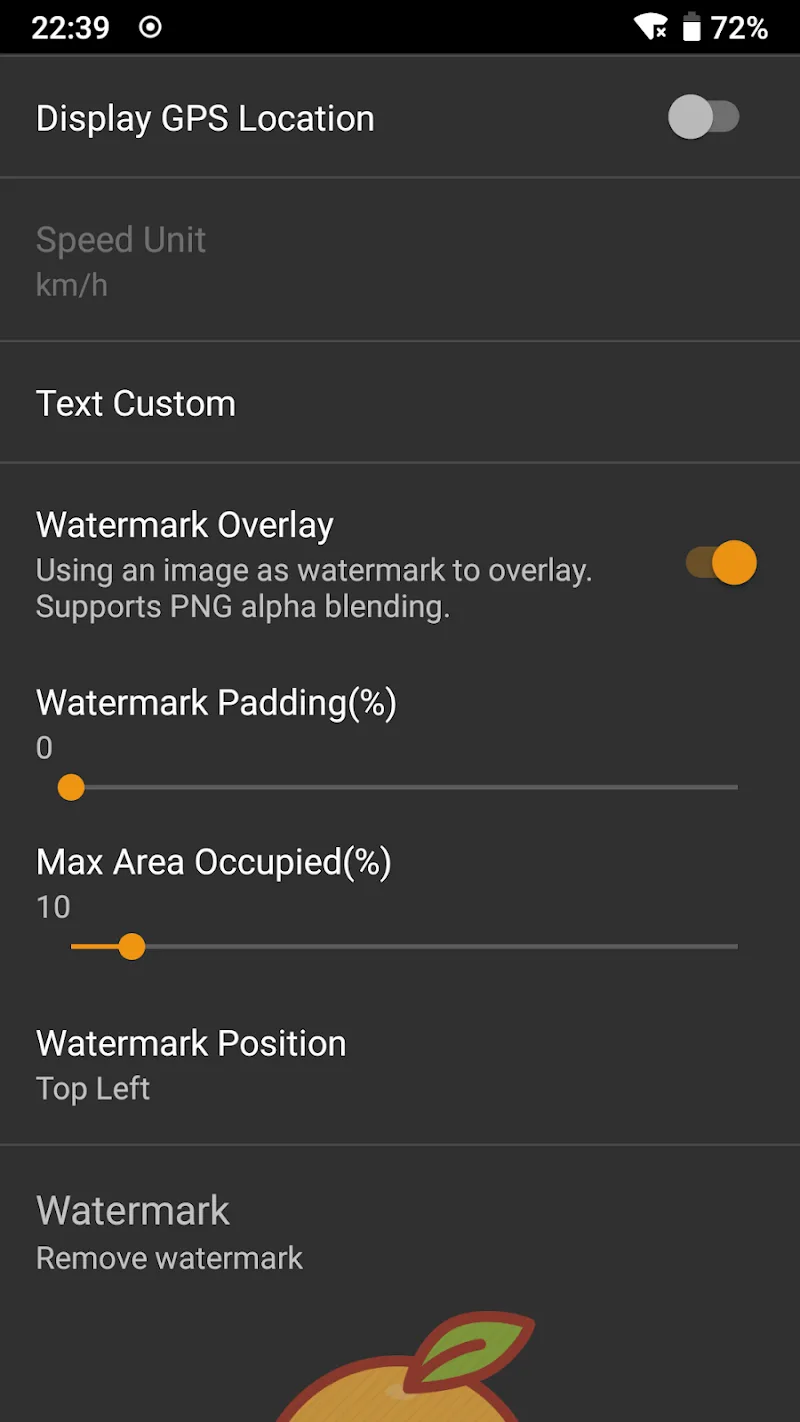800x1422 pixels.
Task: Select the Watermark Overlay section header
Action: (x=184, y=524)
